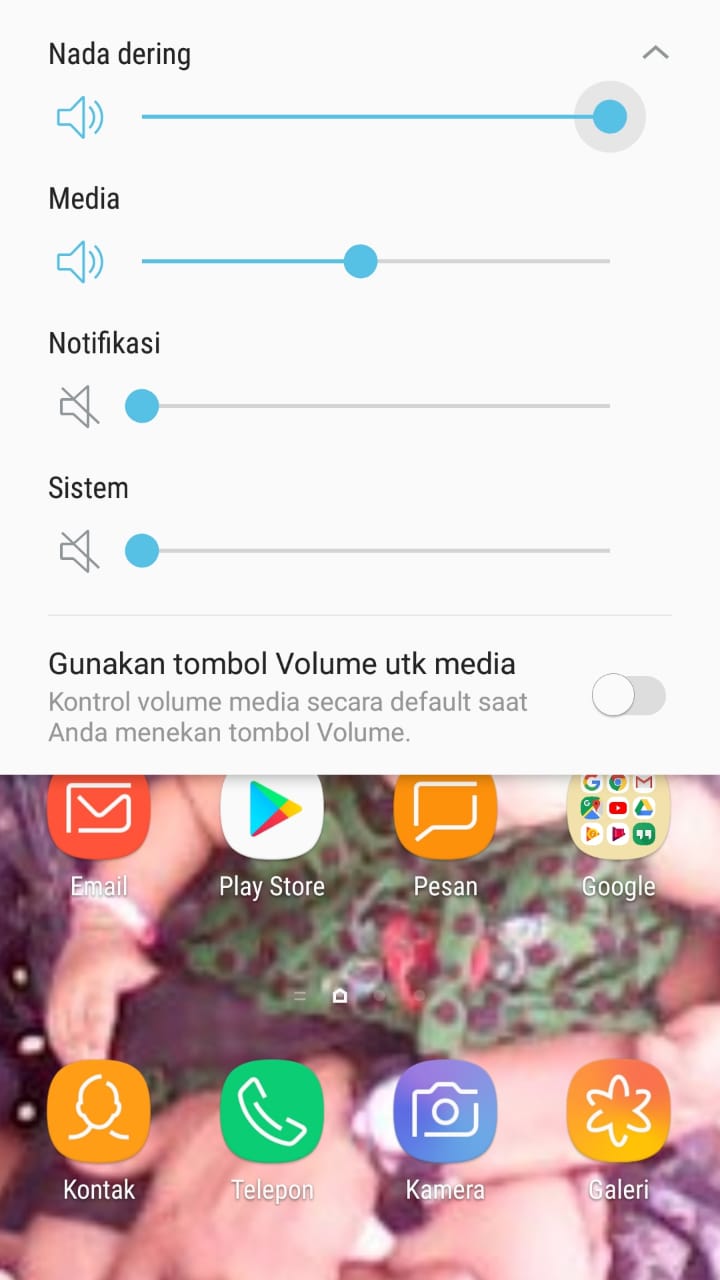Open the Google apps folder

[x=618, y=820]
